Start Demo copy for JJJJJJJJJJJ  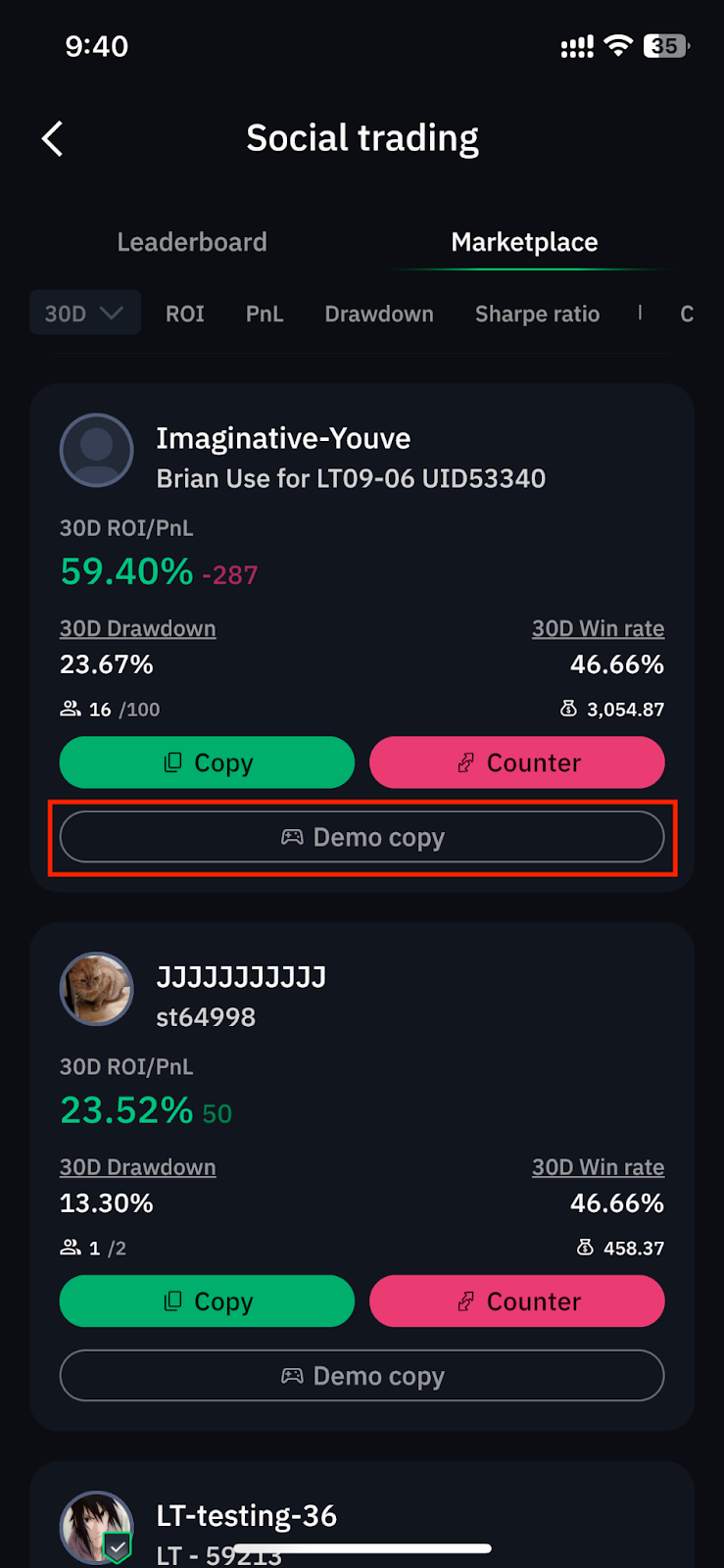362,1376
